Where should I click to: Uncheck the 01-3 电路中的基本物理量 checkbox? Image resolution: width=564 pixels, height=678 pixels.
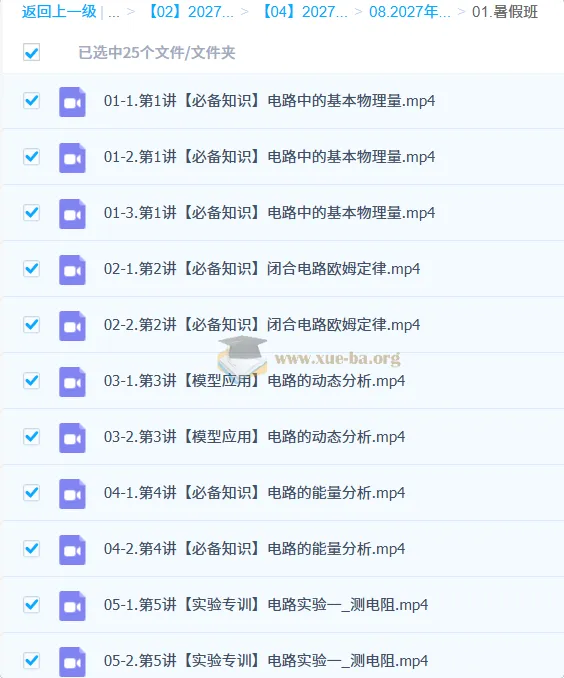[x=32, y=213]
